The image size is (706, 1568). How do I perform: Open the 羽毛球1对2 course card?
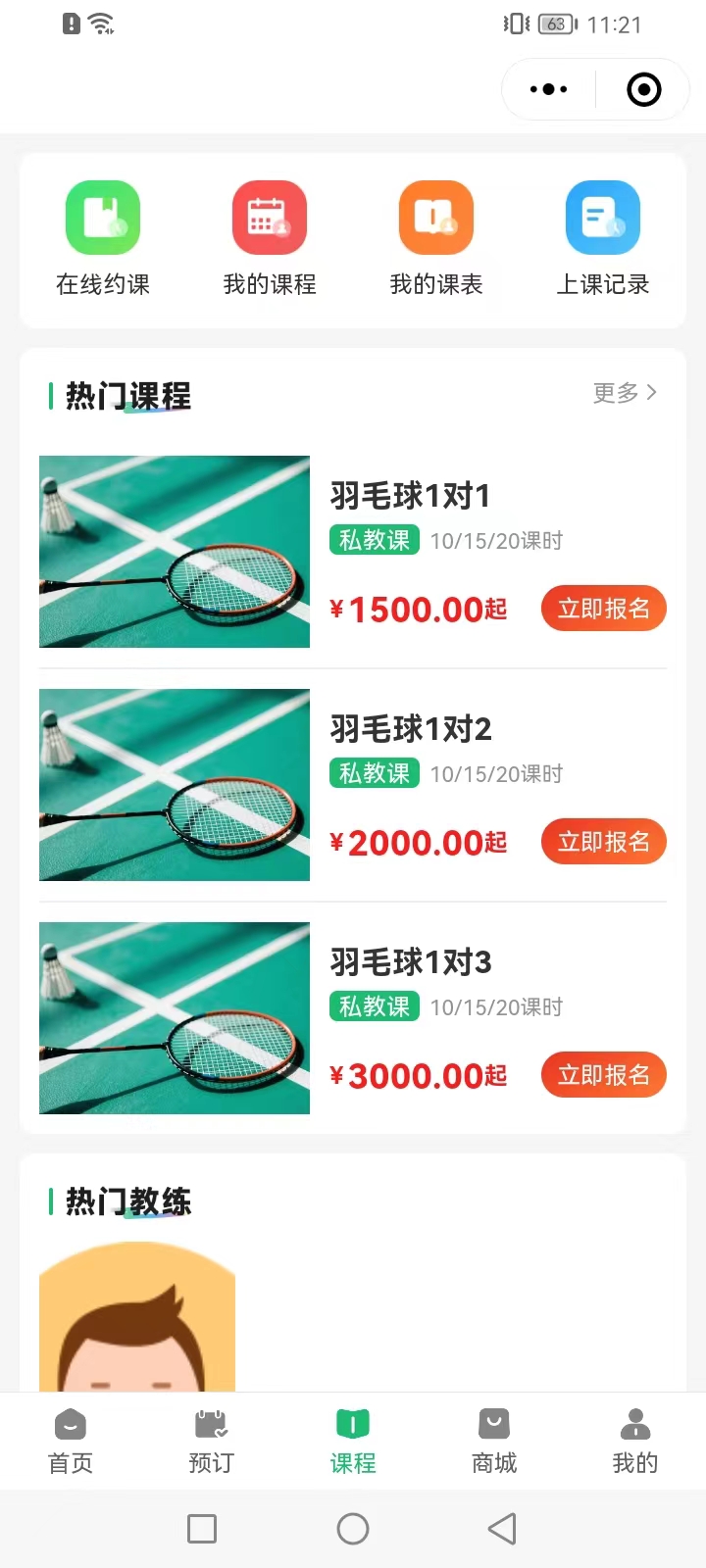(175, 785)
